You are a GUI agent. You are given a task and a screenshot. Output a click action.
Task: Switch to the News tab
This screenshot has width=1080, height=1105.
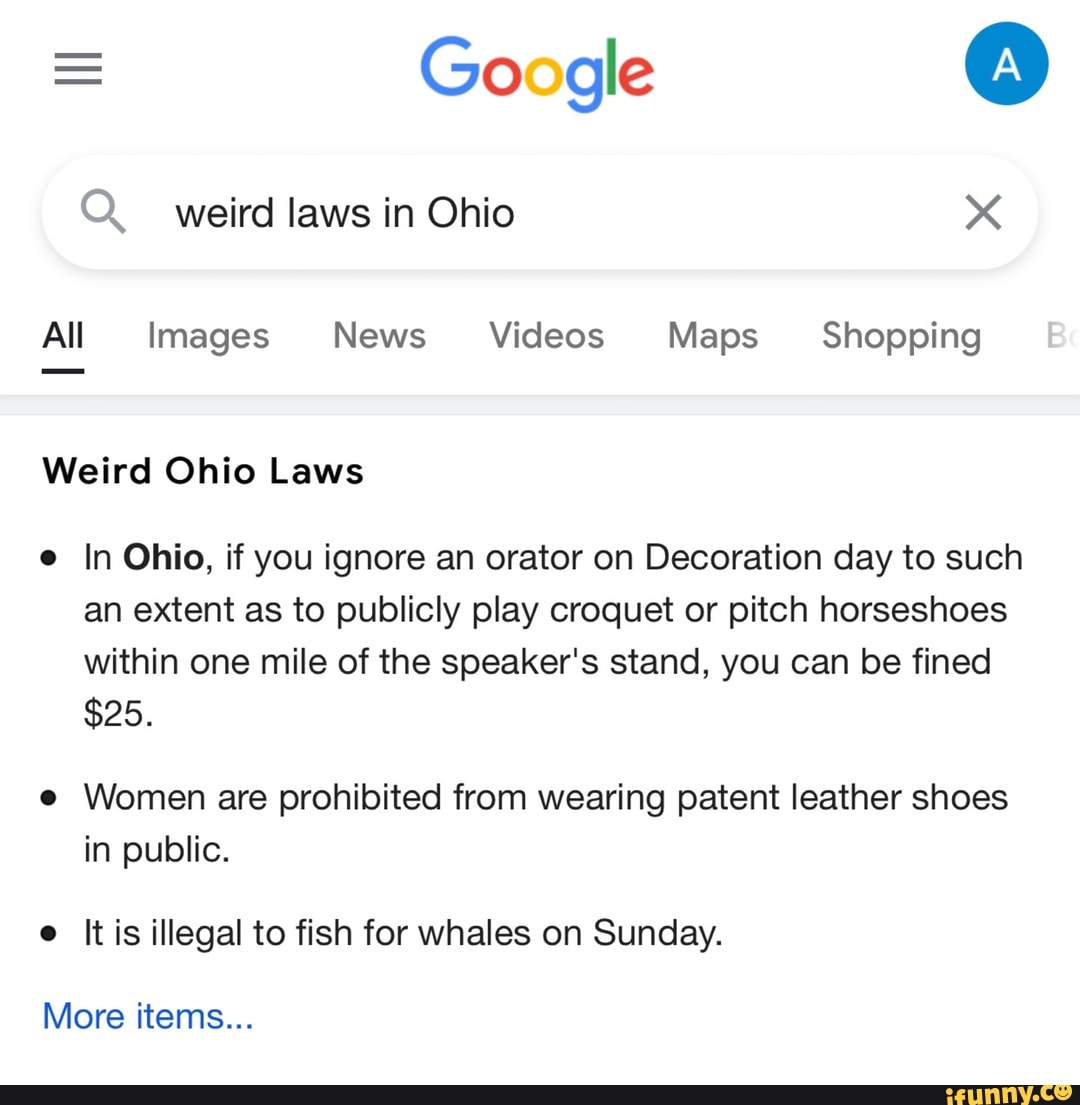(x=379, y=337)
